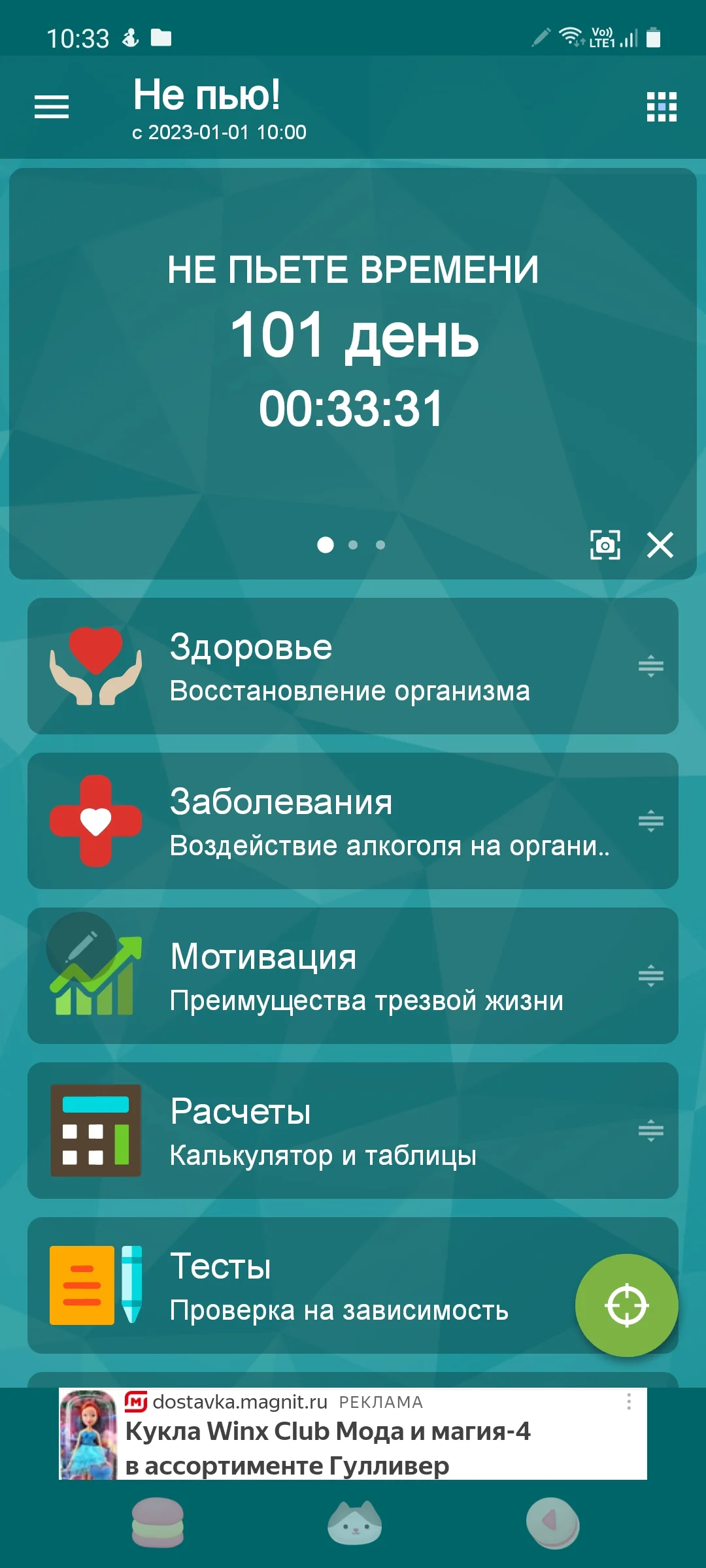Open recent apps via the macaron button
Image resolution: width=706 pixels, height=1568 pixels.
coord(158,1524)
